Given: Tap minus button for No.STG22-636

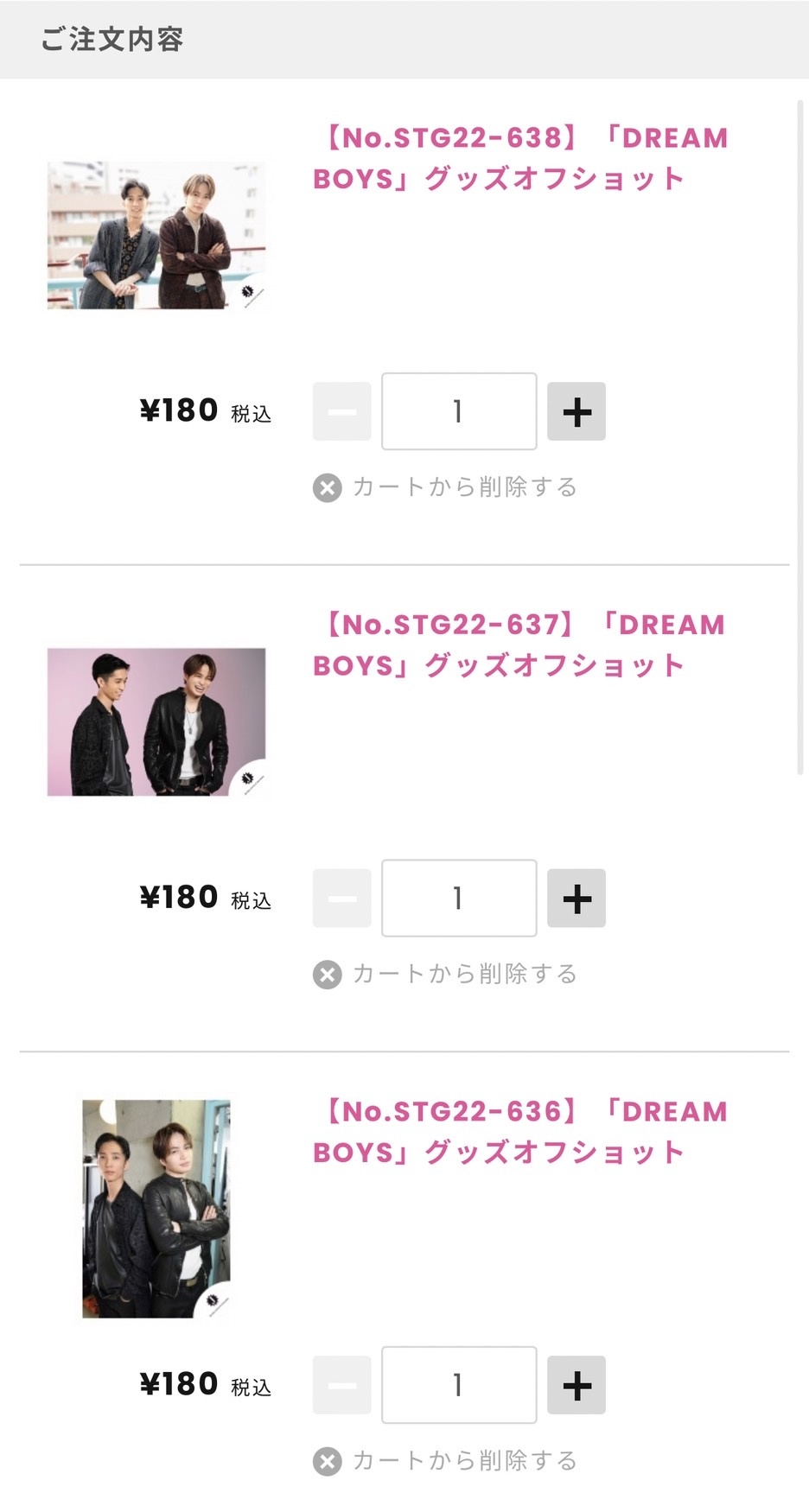Looking at the screenshot, I should point(342,1385).
